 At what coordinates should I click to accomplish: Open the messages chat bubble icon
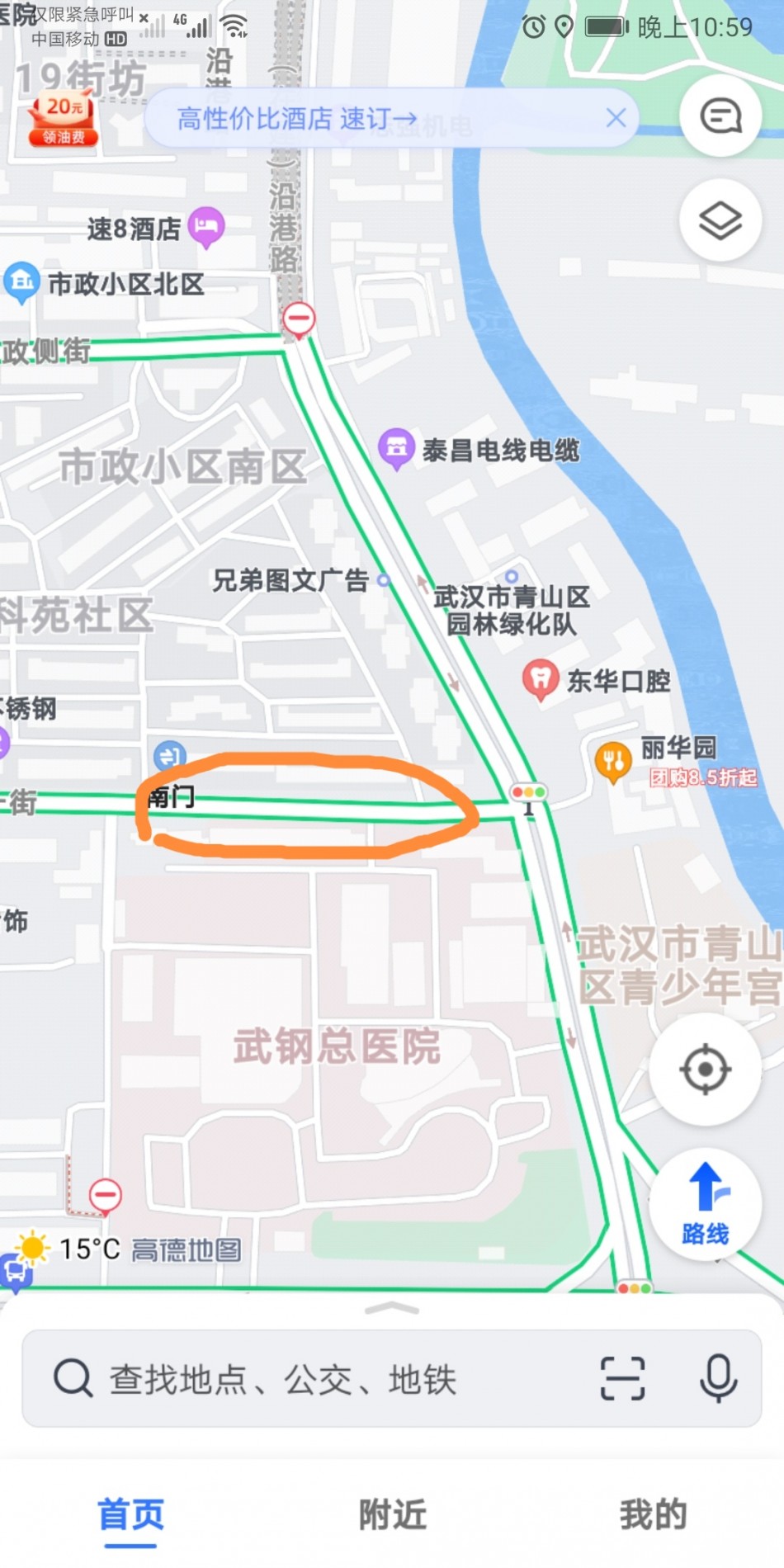(720, 116)
